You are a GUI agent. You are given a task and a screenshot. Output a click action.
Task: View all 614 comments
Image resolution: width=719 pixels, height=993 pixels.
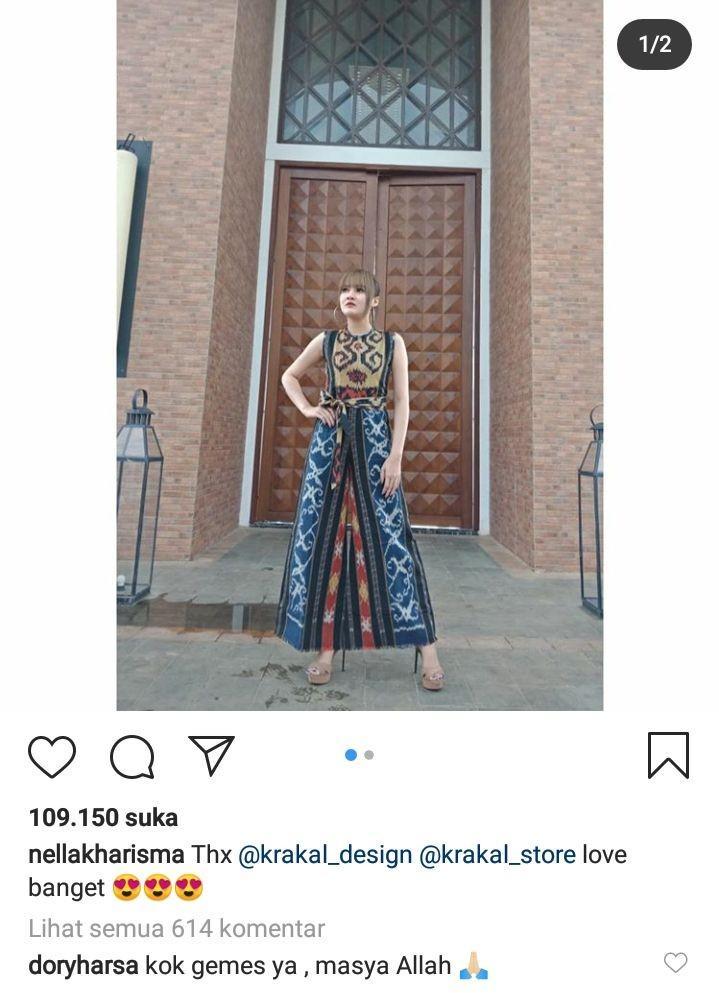177,929
